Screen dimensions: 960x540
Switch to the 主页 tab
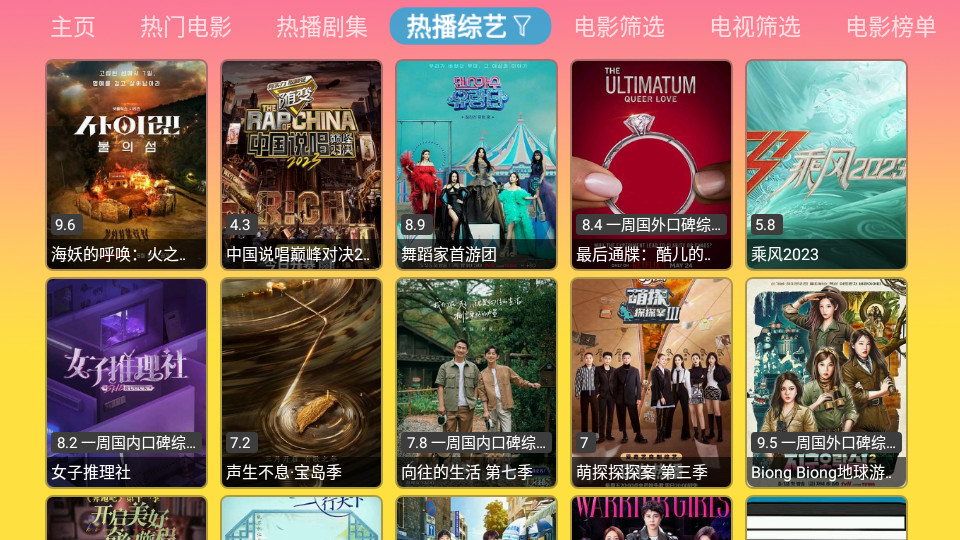(x=73, y=27)
